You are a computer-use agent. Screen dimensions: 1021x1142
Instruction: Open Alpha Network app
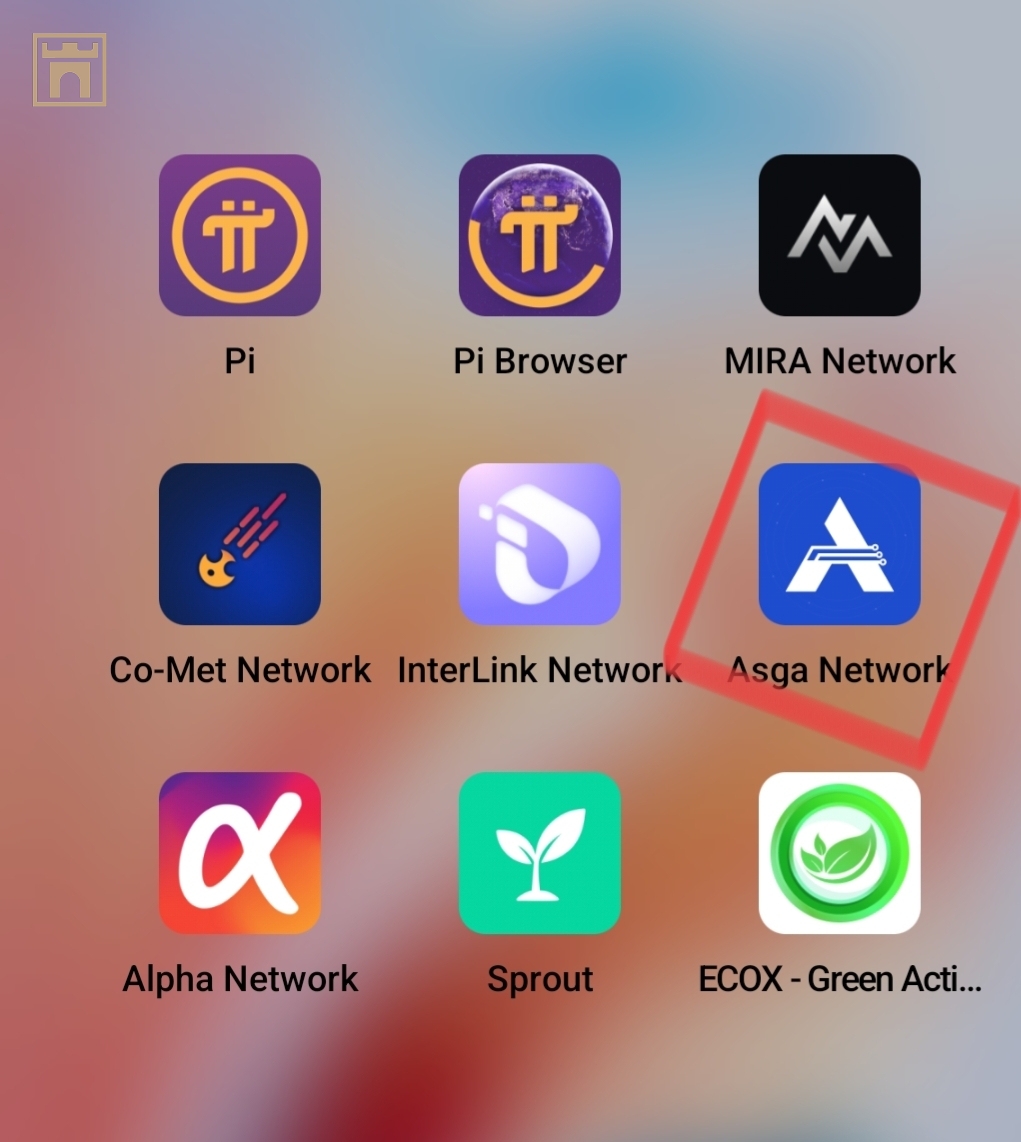(x=240, y=852)
